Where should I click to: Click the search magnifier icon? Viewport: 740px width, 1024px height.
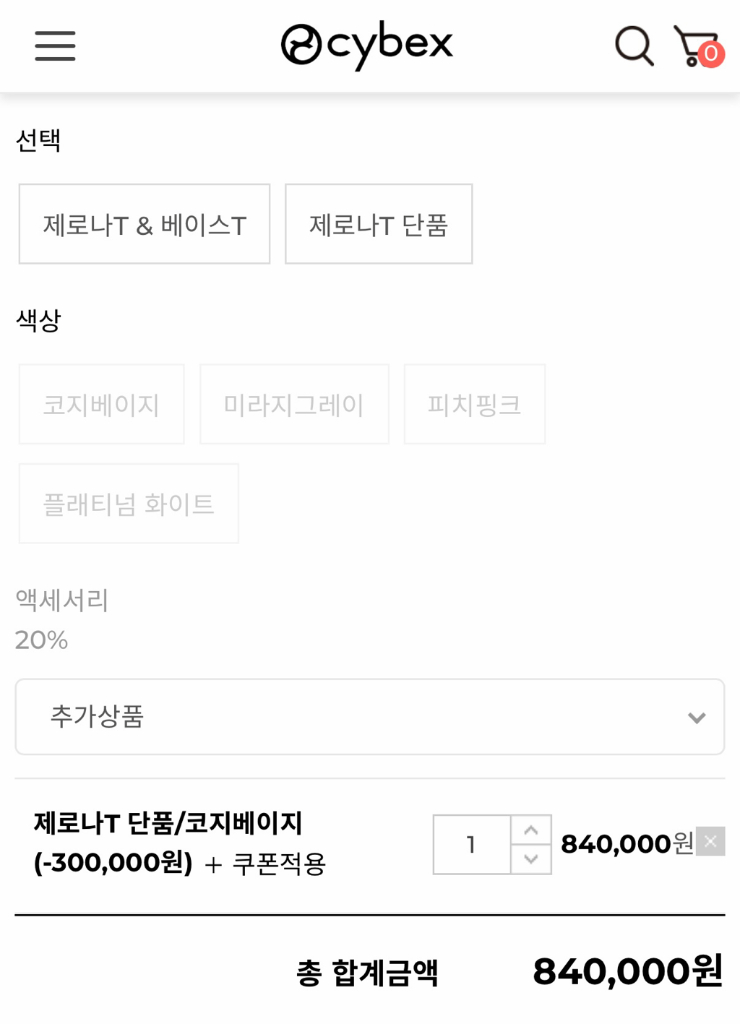coord(633,45)
